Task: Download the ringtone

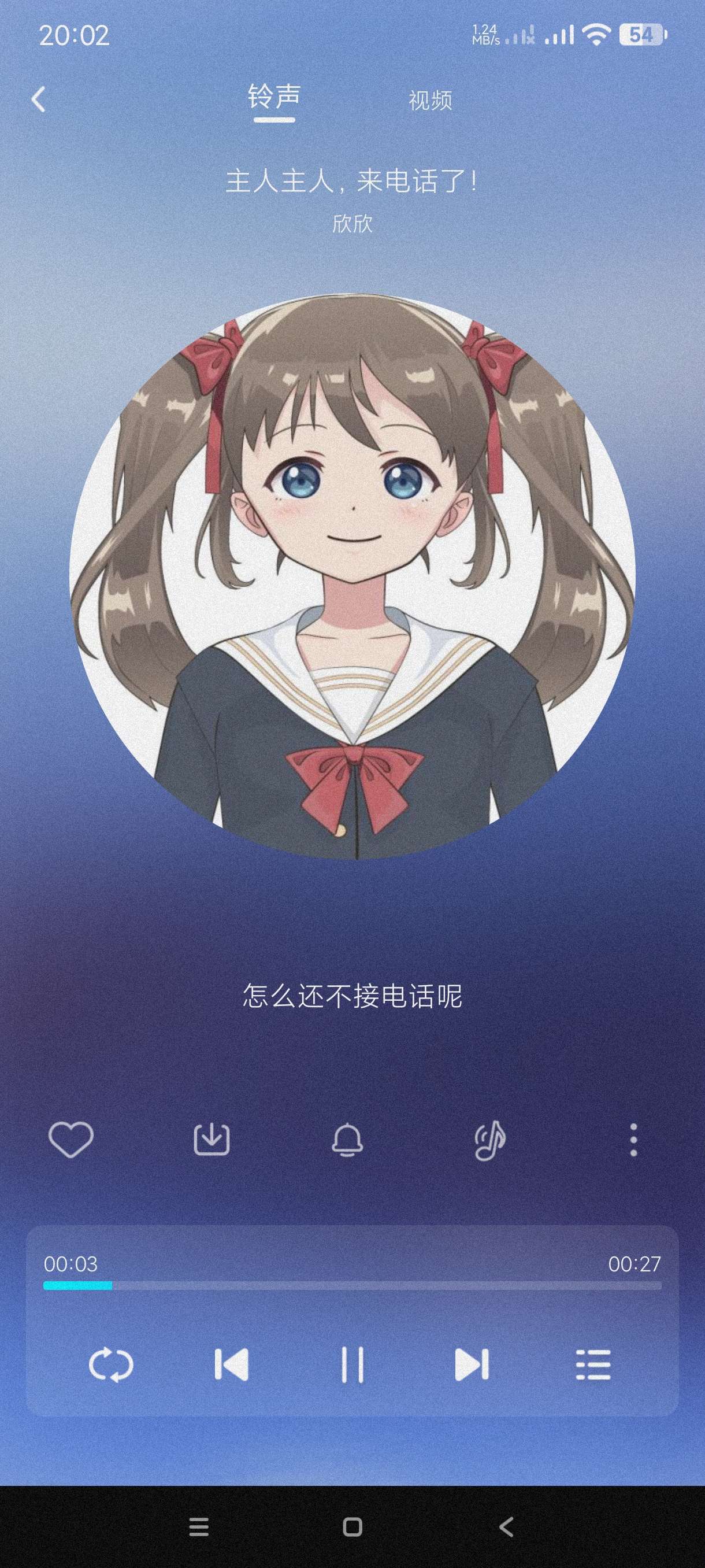Action: click(x=211, y=1139)
